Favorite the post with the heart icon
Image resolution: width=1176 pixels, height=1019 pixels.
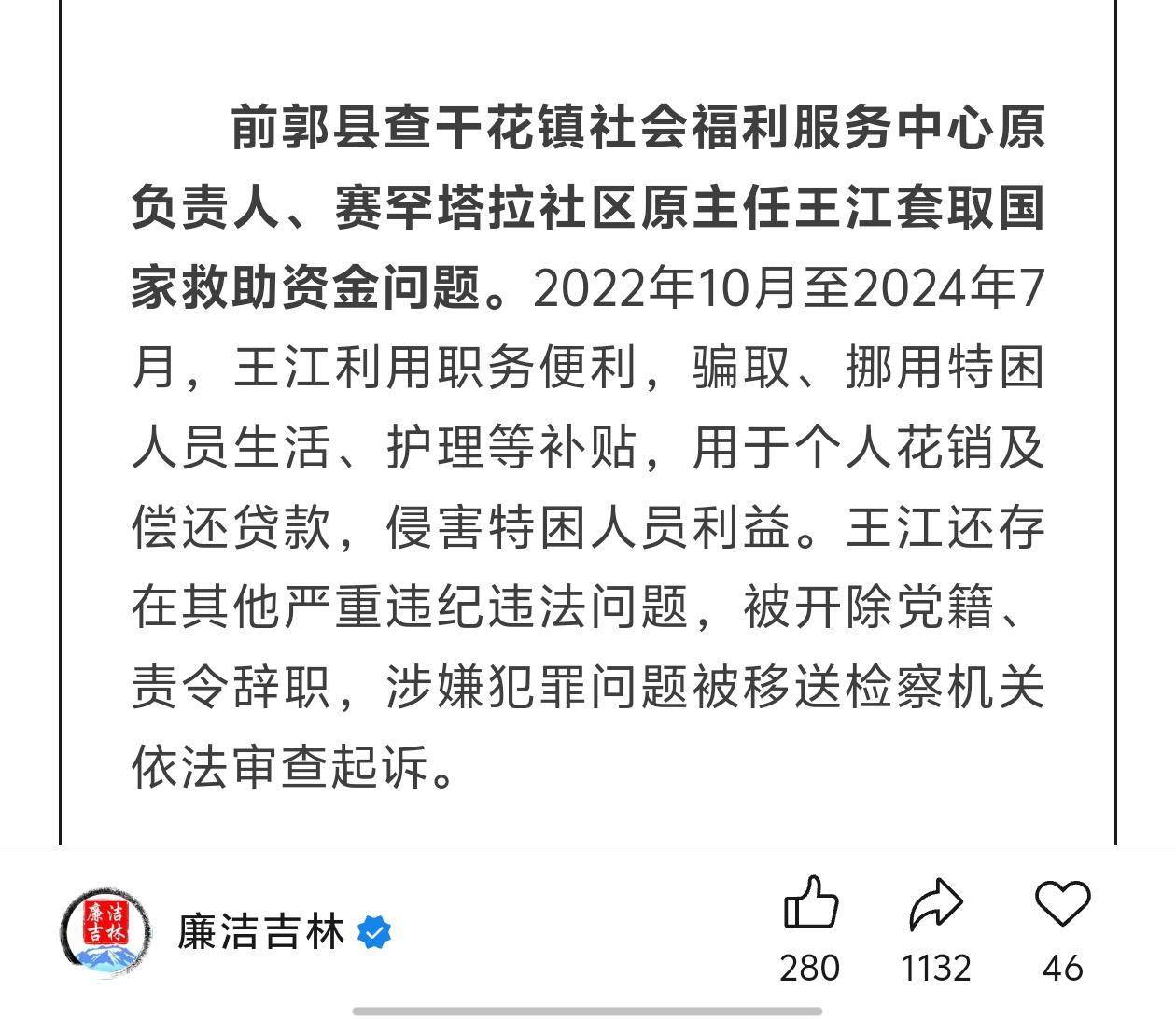pos(1062,903)
